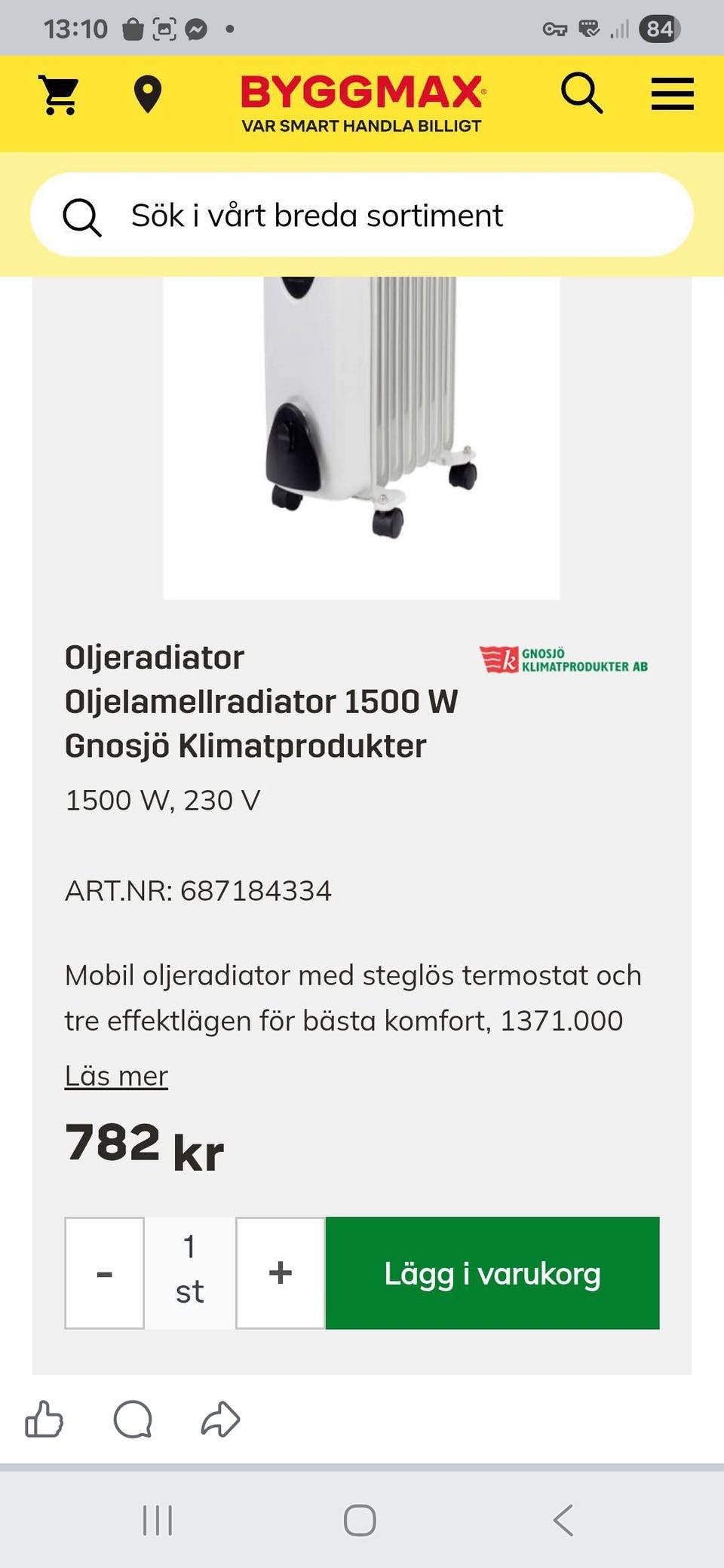
Task: Decrease quantity with the minus button
Action: tap(104, 1272)
